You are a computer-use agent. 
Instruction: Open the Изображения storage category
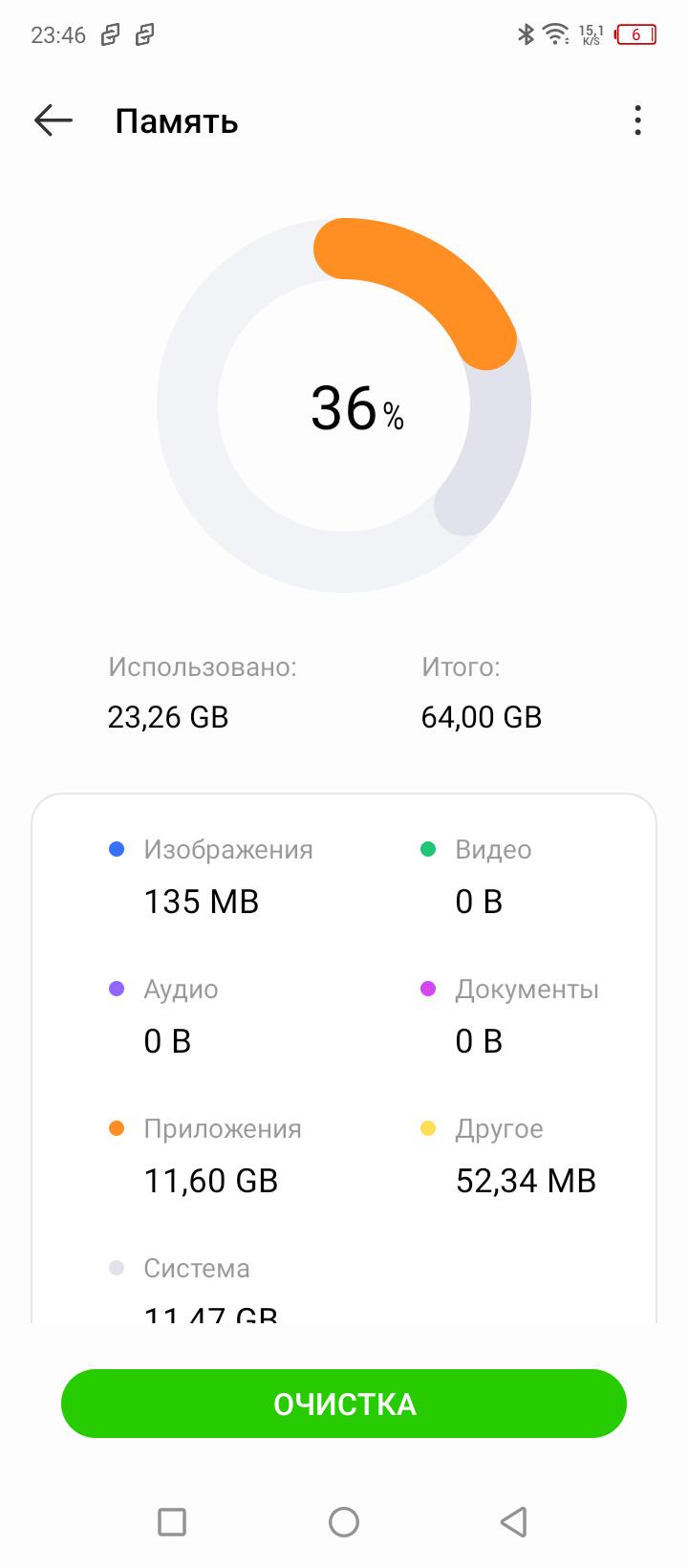pos(210,876)
